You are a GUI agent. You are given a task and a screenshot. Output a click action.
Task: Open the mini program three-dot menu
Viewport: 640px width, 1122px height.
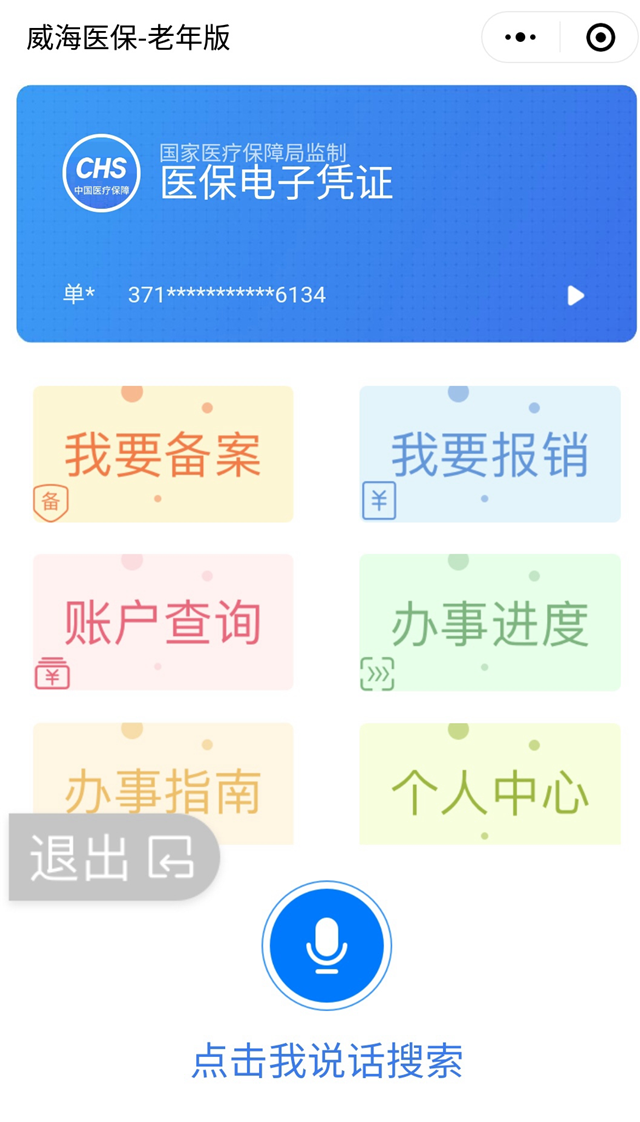click(521, 38)
